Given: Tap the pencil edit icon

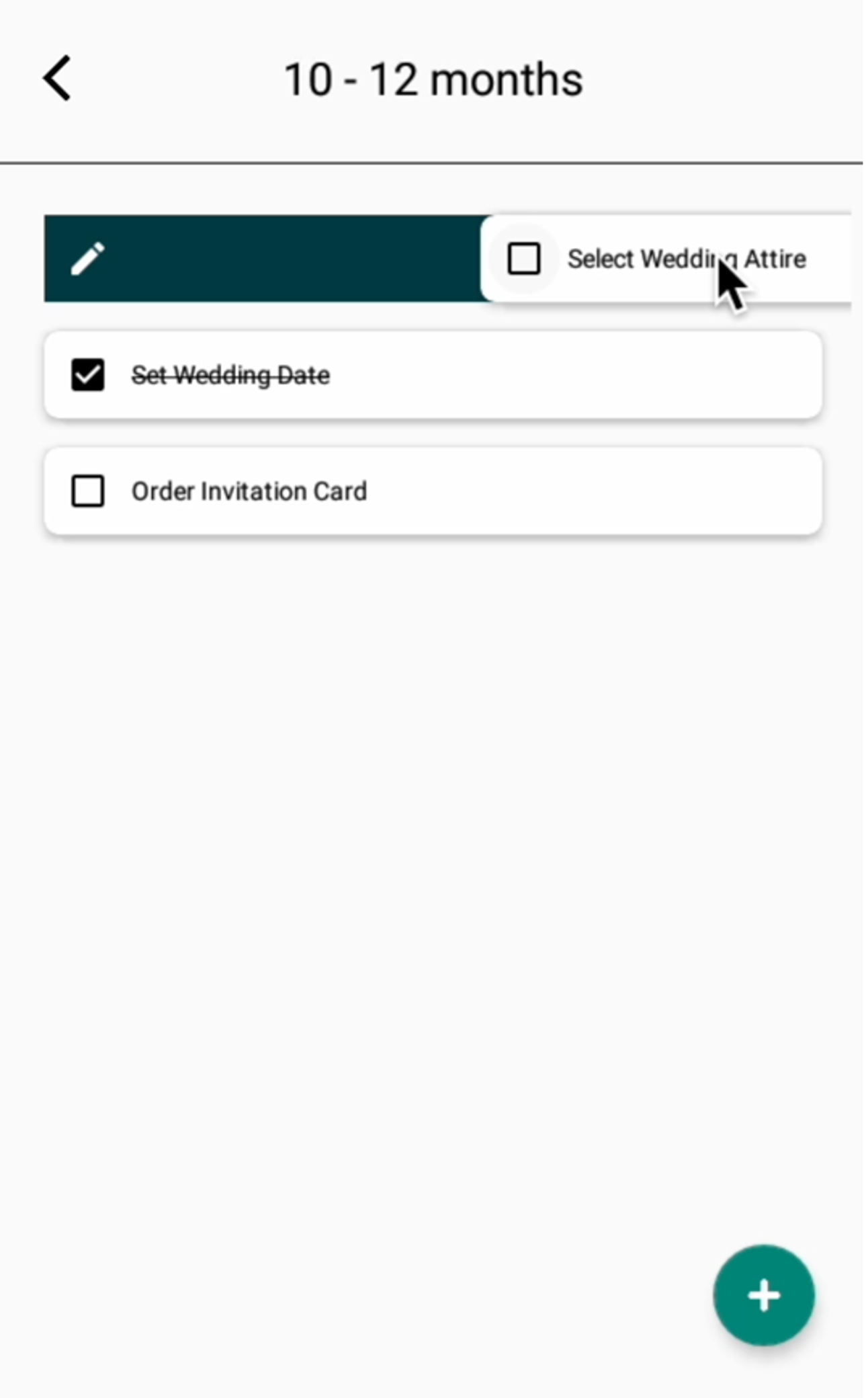Looking at the screenshot, I should coord(88,259).
